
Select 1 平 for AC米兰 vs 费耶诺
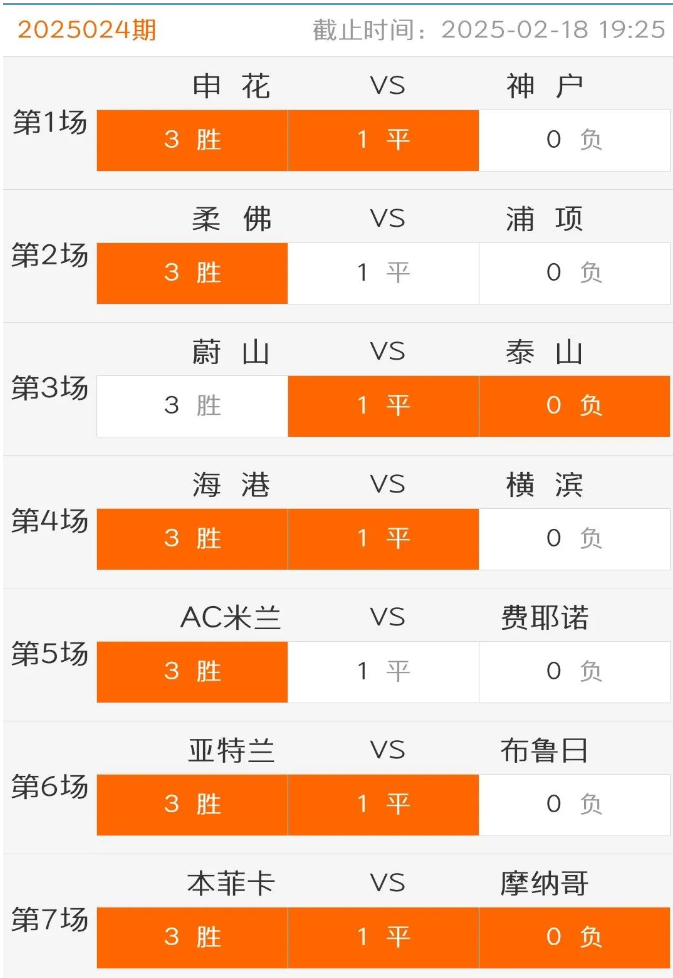point(383,671)
